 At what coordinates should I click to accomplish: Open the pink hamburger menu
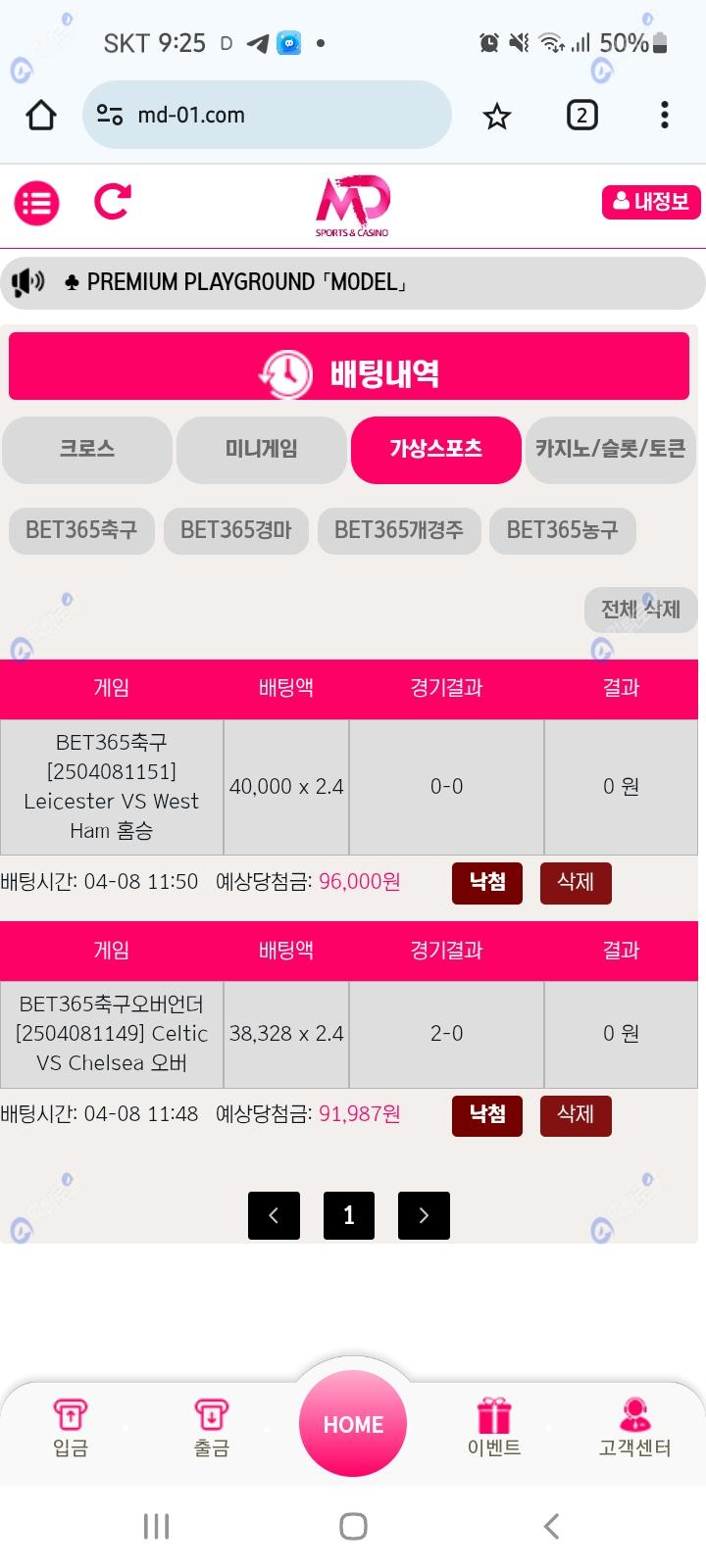point(36,203)
